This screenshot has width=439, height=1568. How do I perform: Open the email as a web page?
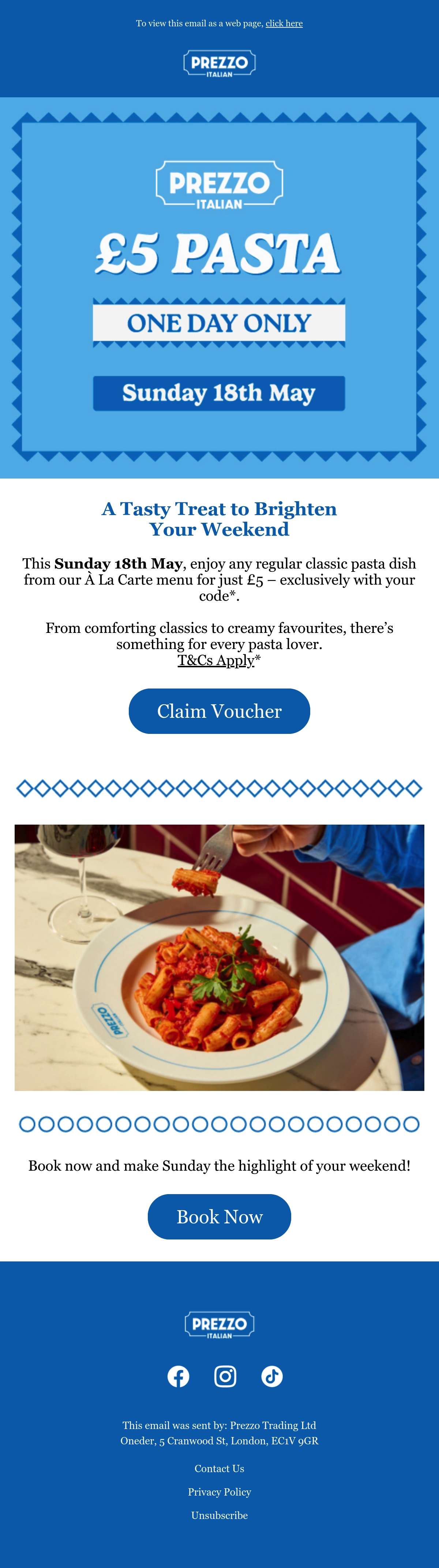coord(284,23)
